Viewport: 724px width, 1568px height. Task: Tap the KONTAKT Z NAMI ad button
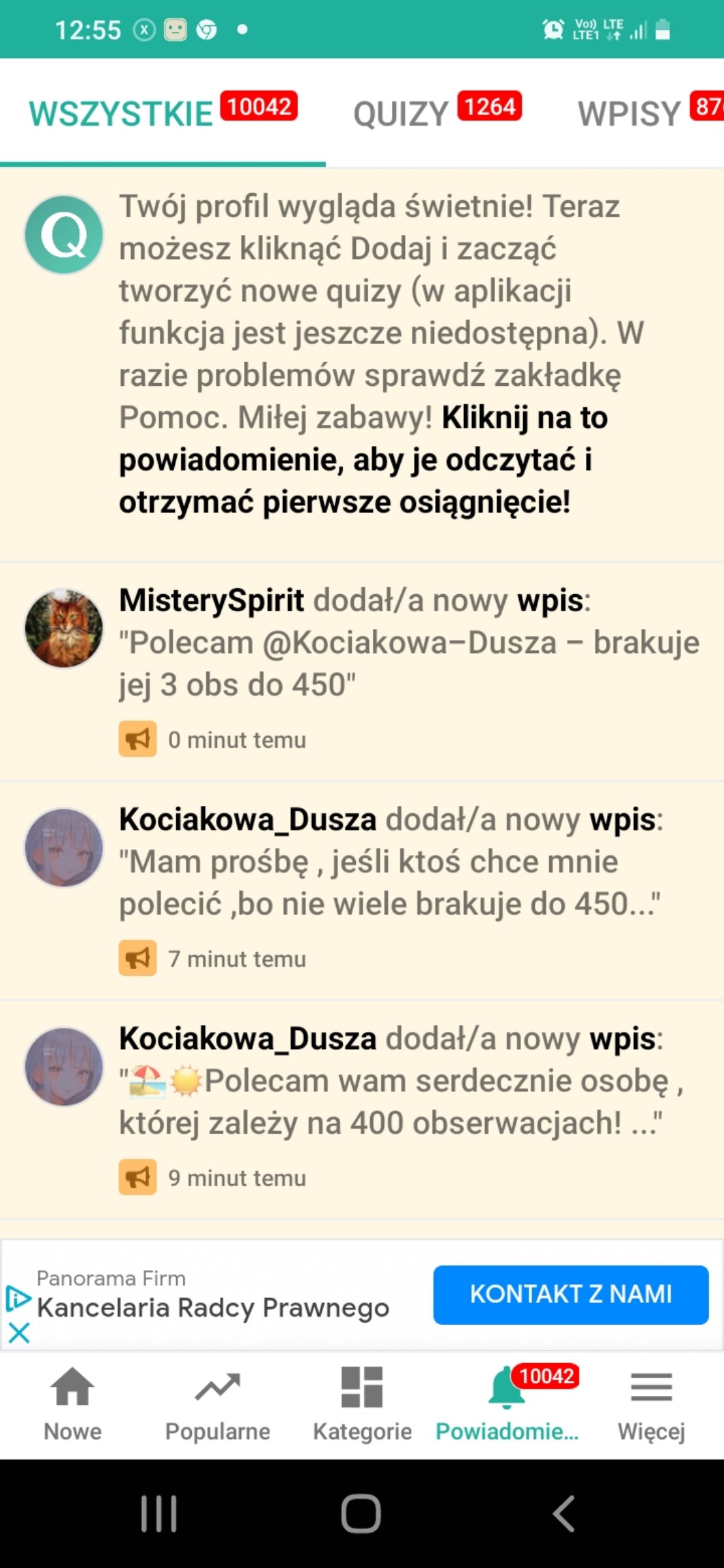coord(570,1294)
